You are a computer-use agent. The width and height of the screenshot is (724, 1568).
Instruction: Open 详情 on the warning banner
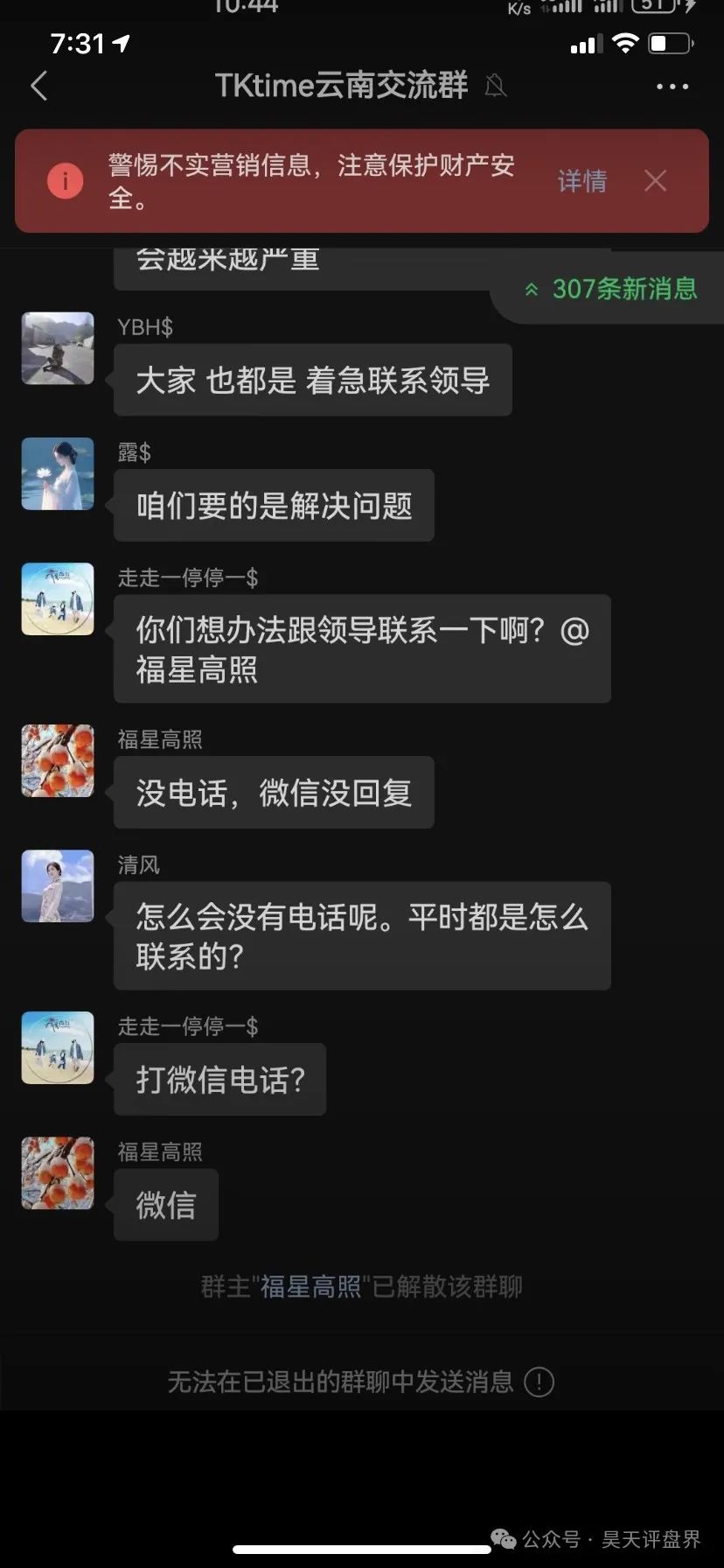pos(581,181)
